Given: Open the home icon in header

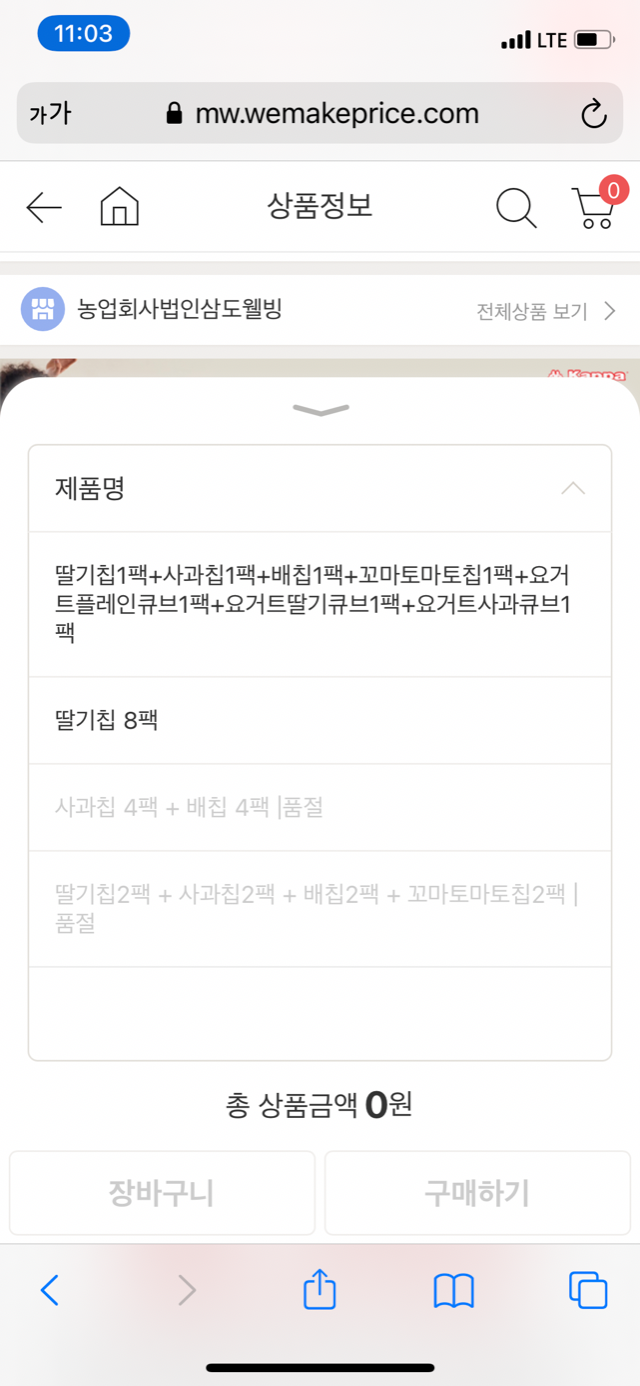Looking at the screenshot, I should [x=120, y=207].
